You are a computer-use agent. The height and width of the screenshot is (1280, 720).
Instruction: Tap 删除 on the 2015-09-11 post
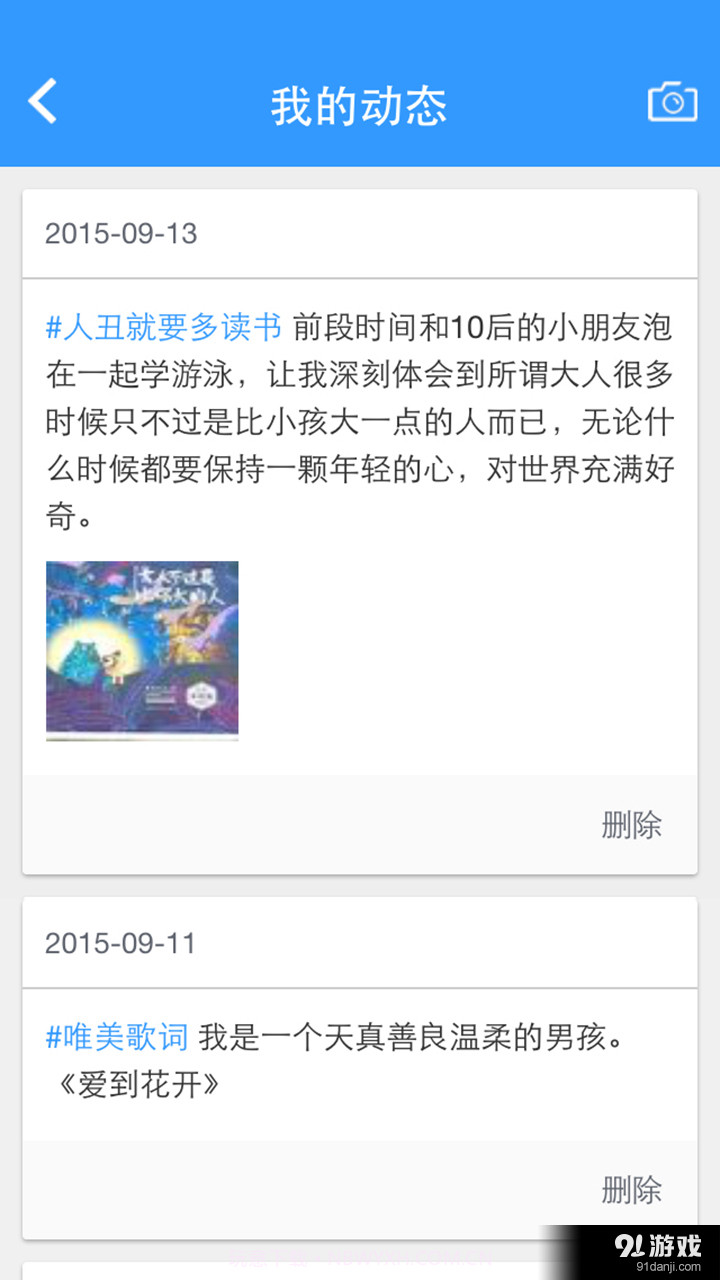point(632,1189)
